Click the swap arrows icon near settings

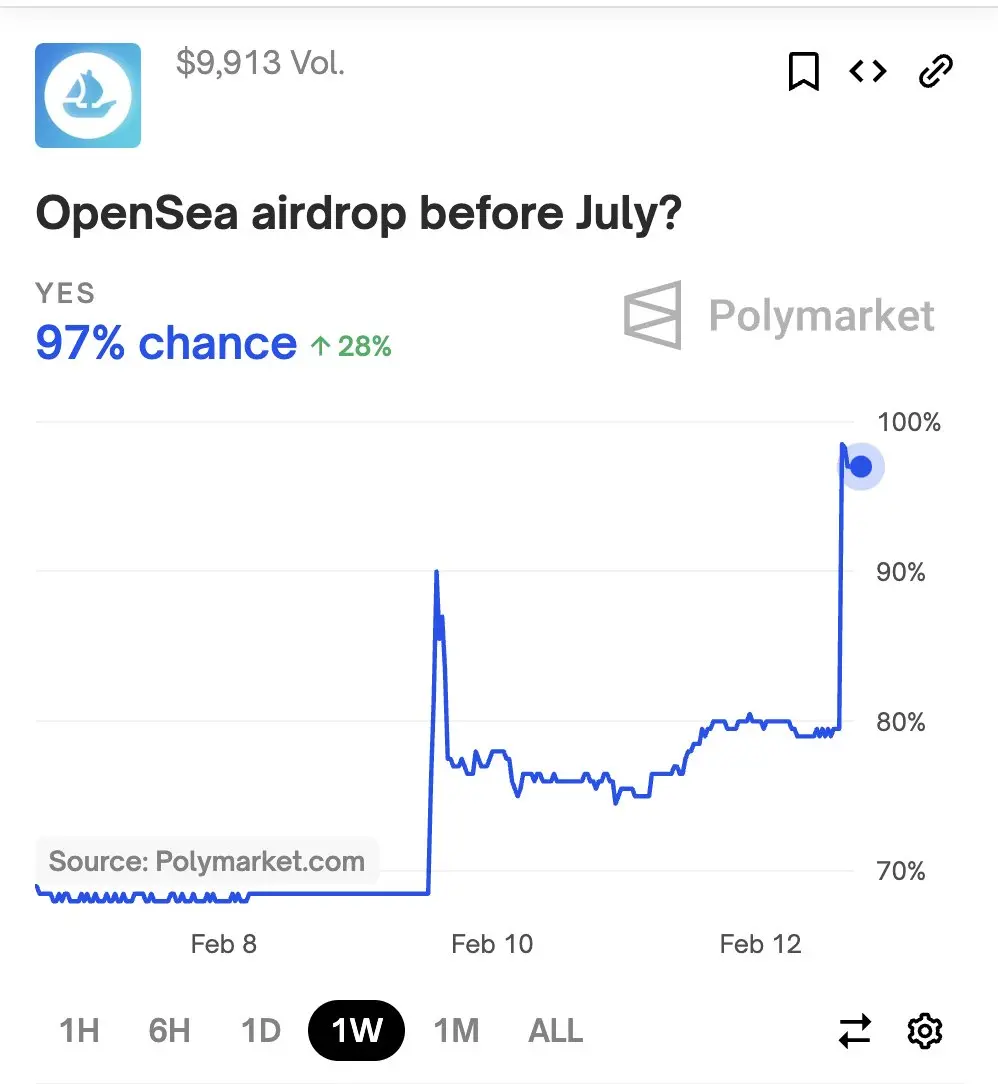855,1031
